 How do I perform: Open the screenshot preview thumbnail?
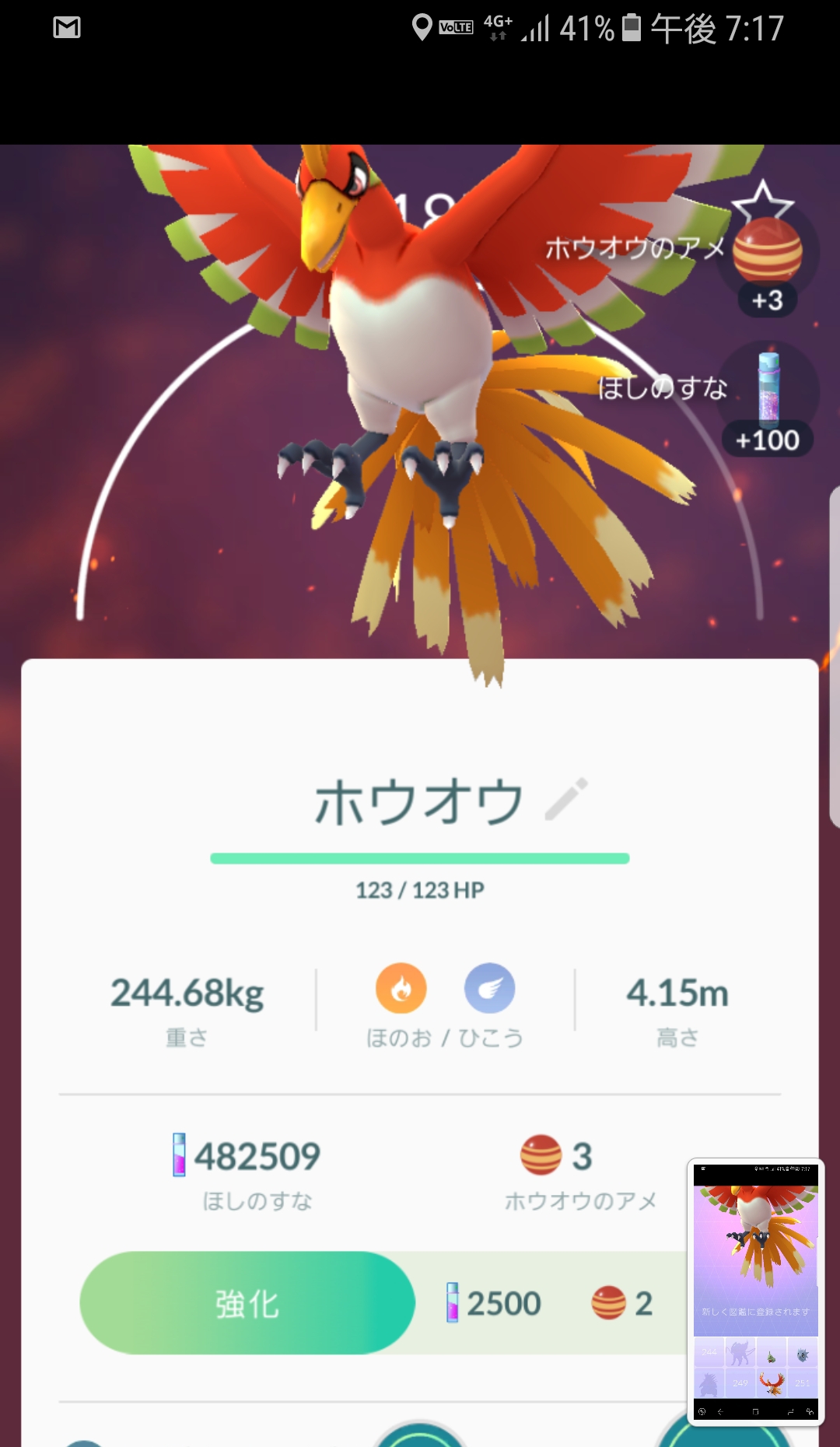pyautogui.click(x=755, y=1291)
